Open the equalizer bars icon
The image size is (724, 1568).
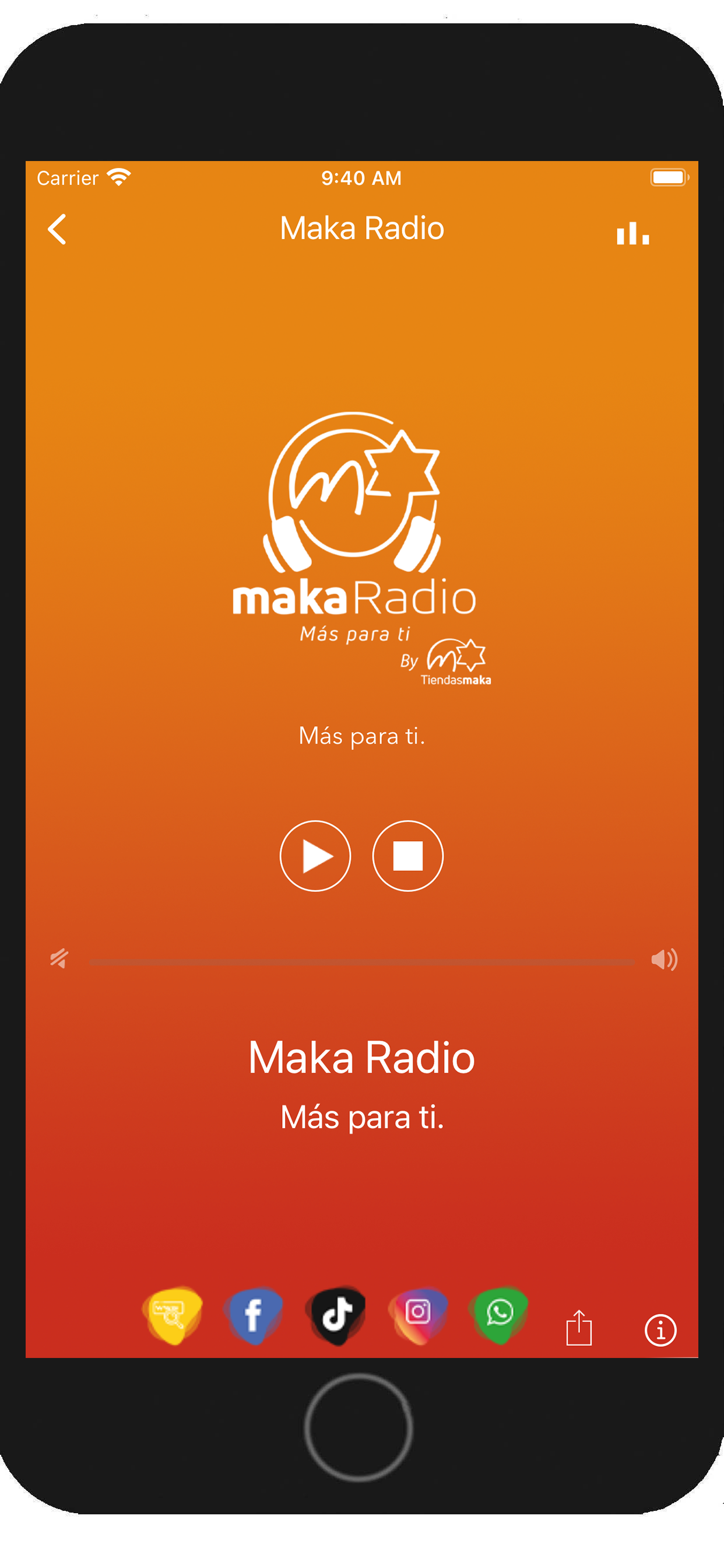pos(632,233)
